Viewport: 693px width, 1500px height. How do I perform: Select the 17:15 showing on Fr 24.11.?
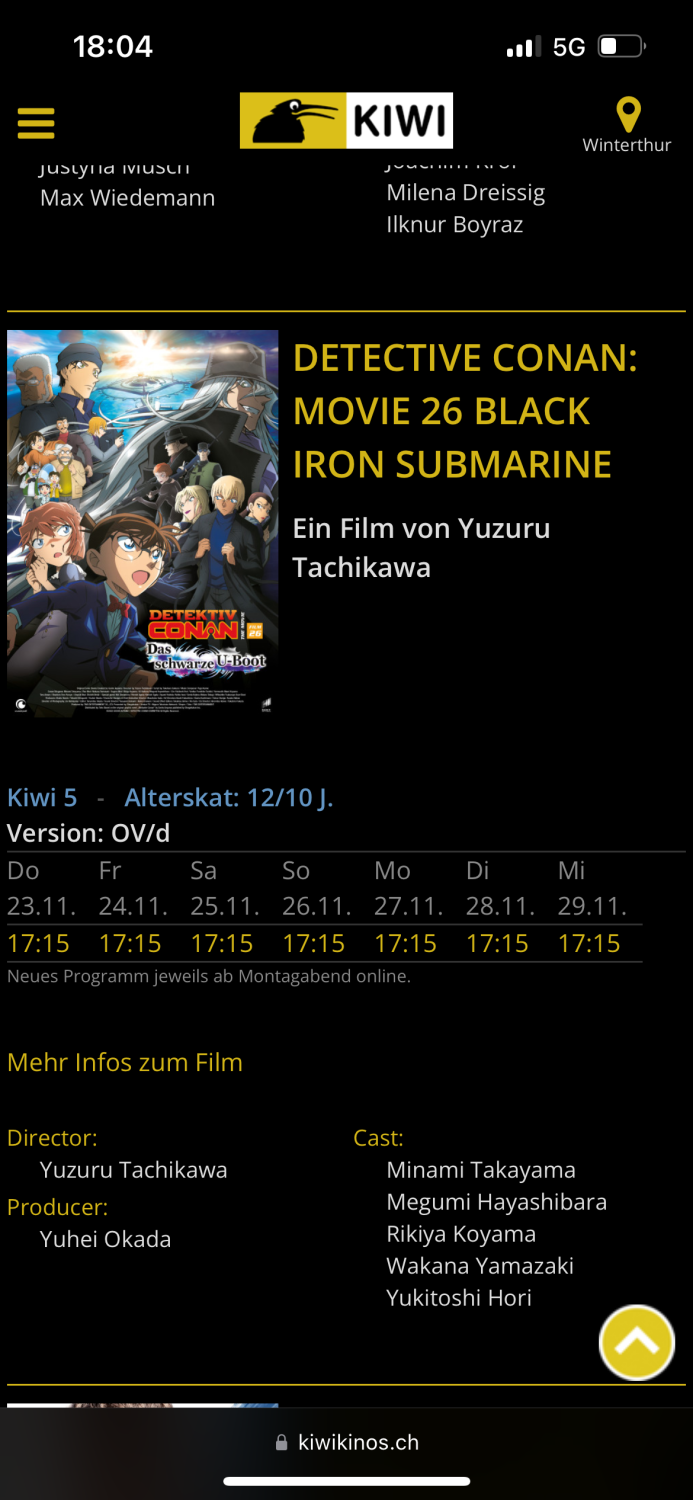click(x=130, y=943)
